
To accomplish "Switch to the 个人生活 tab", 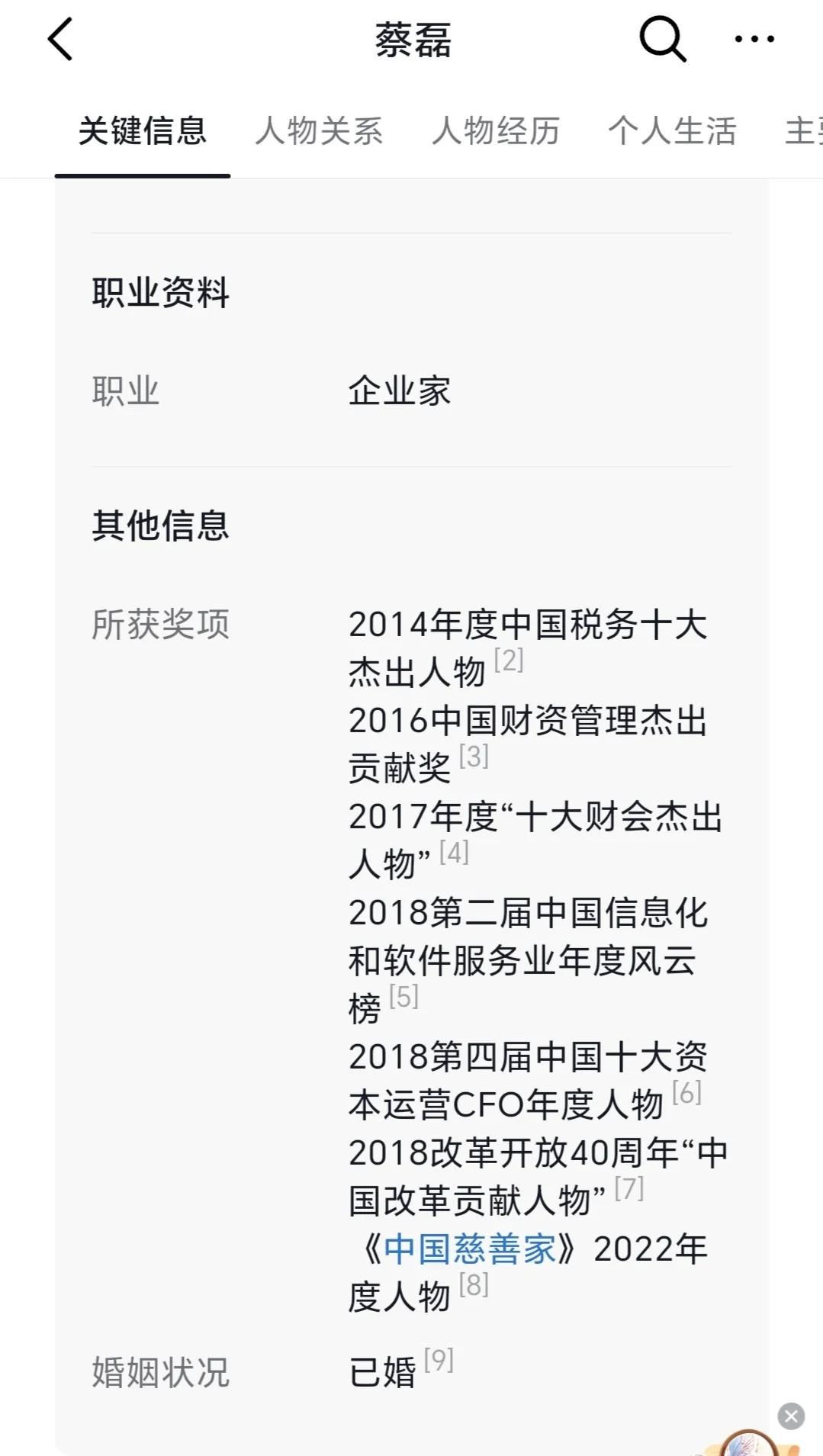I will pyautogui.click(x=672, y=131).
